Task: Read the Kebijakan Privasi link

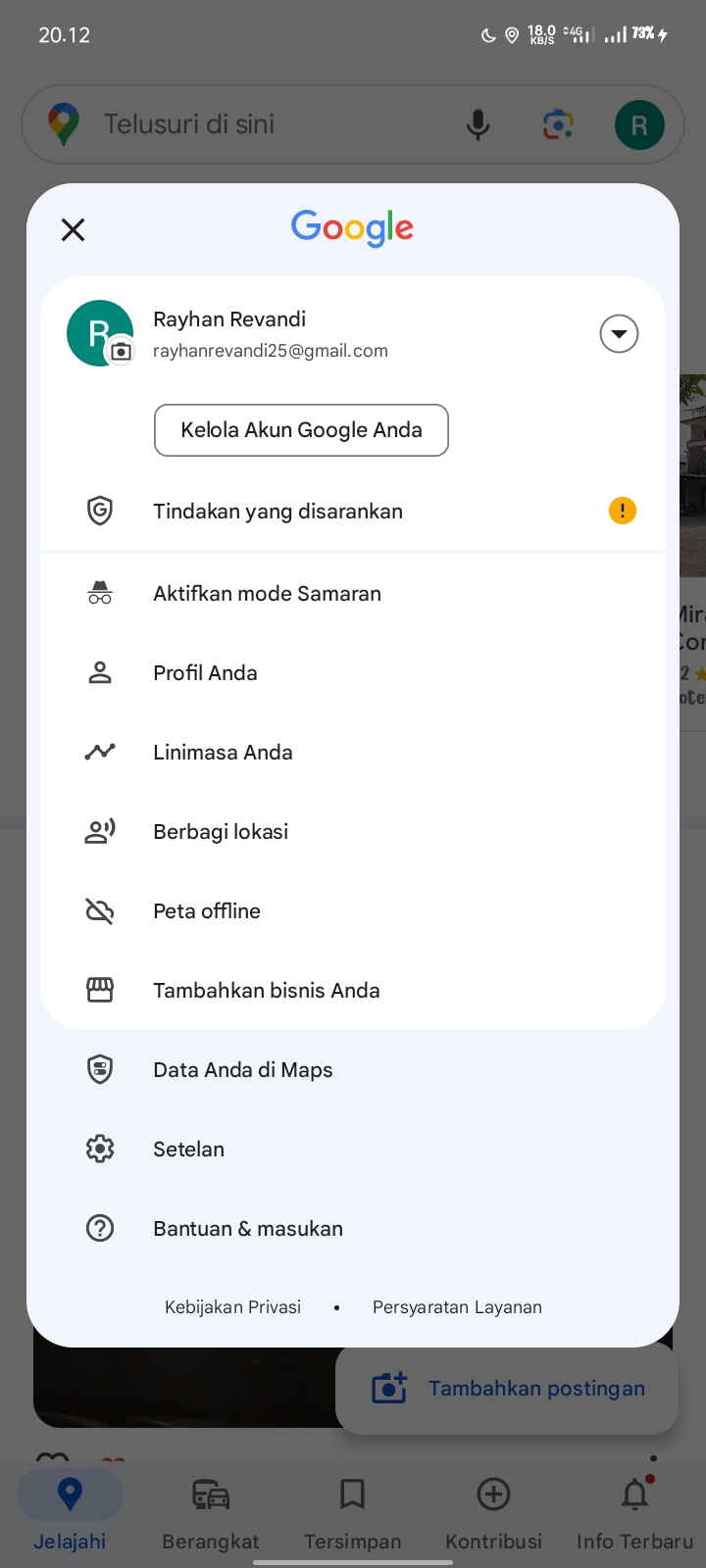Action: 232,1307
